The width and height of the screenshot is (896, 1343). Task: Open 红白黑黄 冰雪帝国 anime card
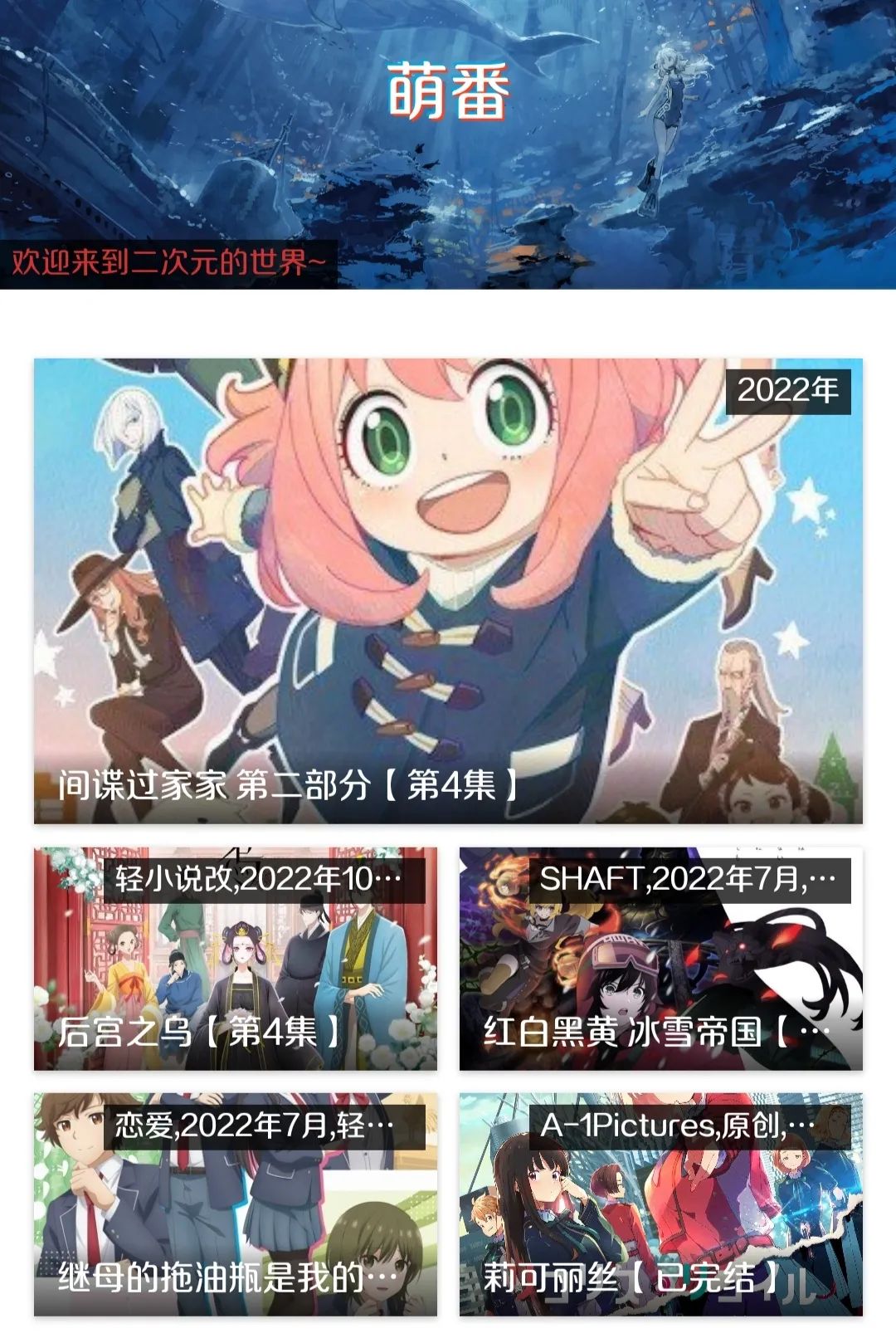coord(660,960)
